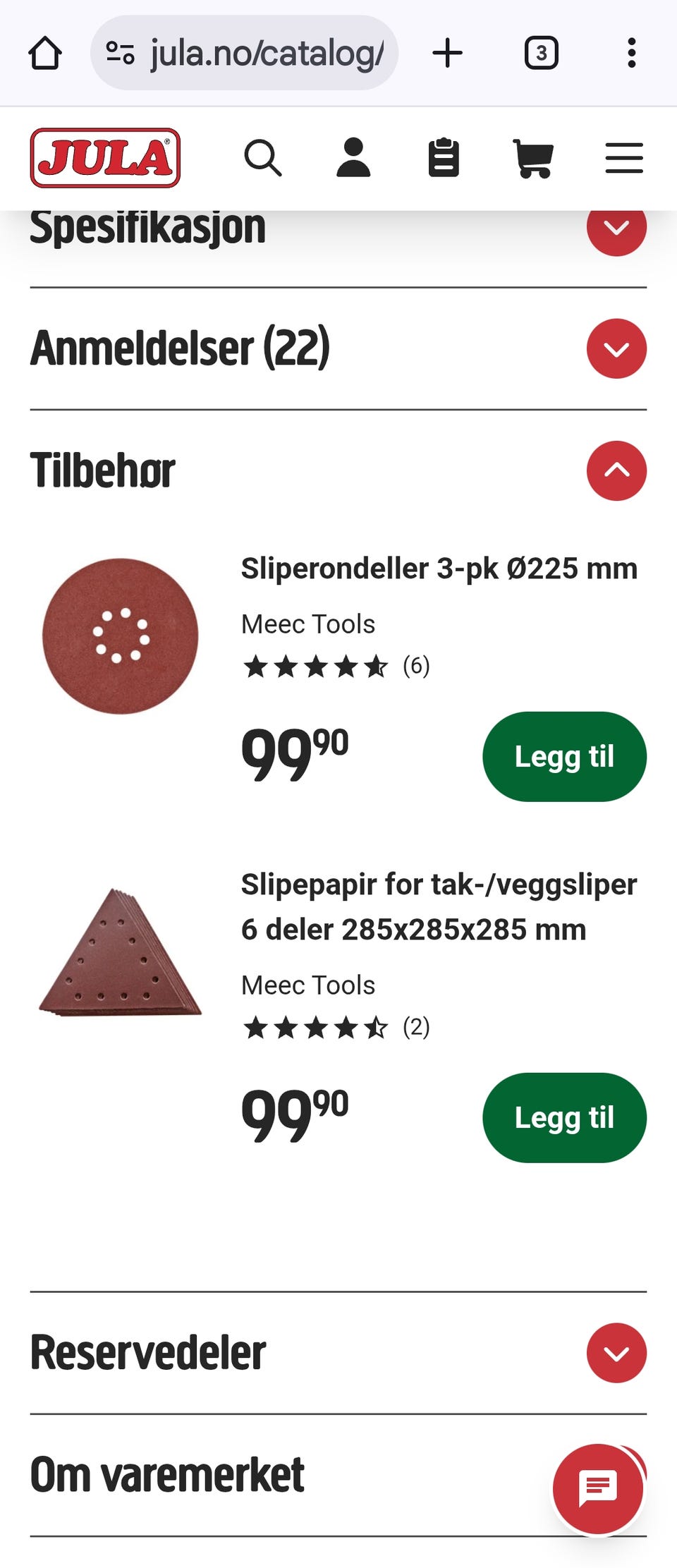
Task: Open a new browser tab
Action: click(x=447, y=53)
